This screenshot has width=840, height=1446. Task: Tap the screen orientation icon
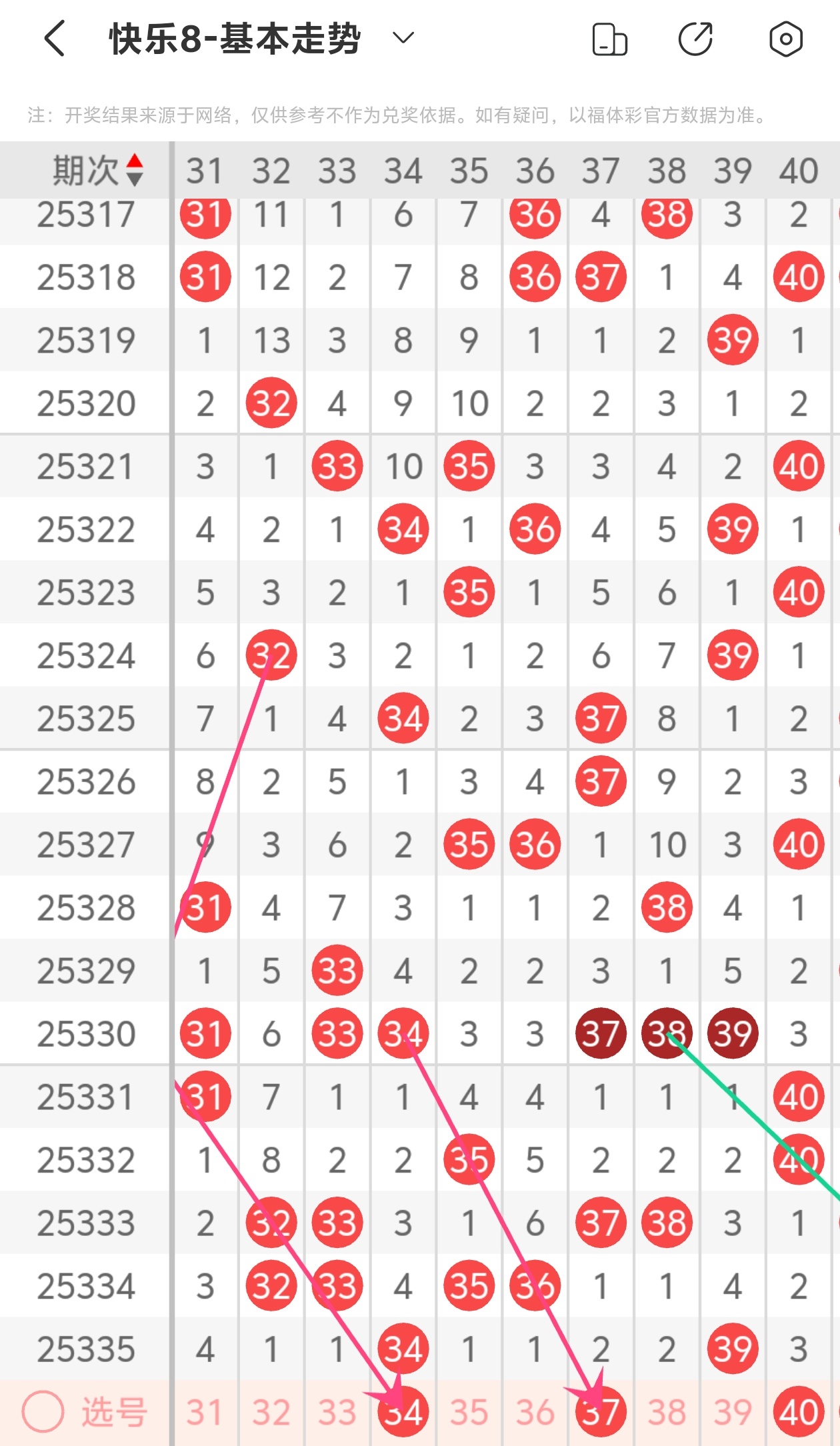click(609, 39)
